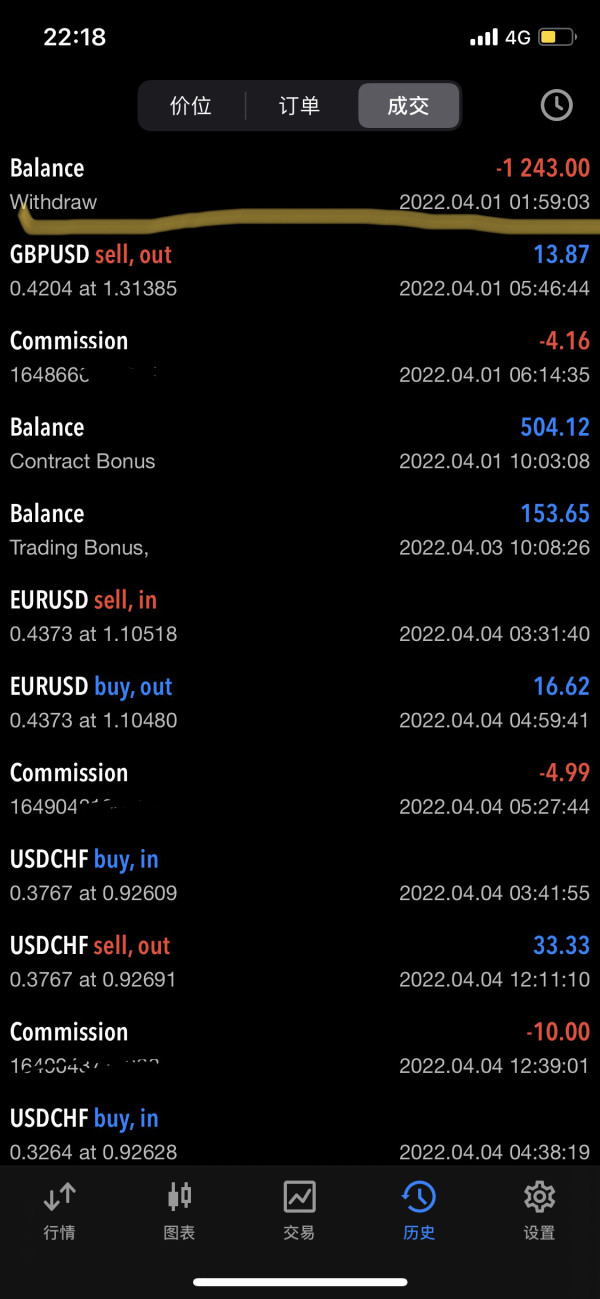Open the 设置 settings tab
600x1299 pixels.
coord(539,1209)
